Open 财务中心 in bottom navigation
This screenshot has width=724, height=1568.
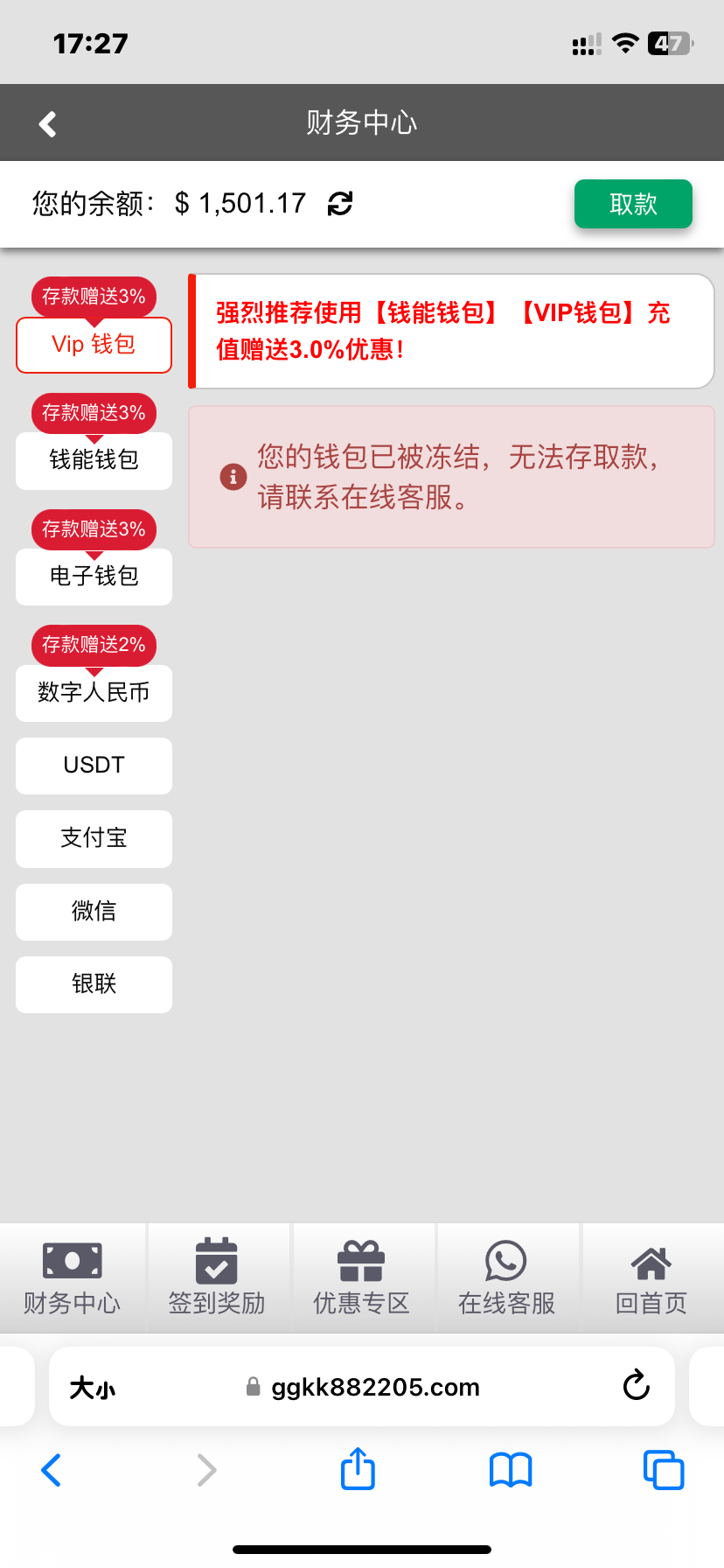point(72,1278)
